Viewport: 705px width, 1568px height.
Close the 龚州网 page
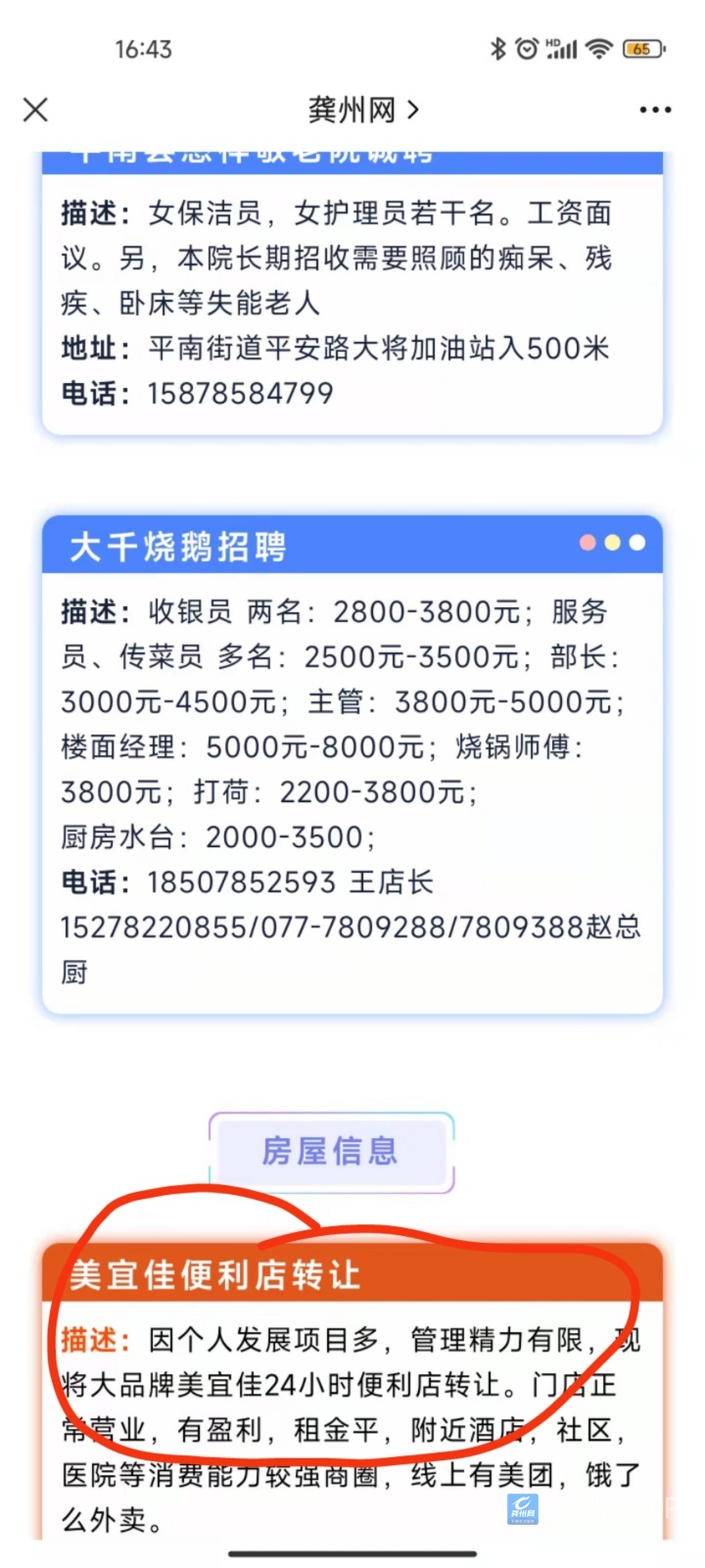pos(36,110)
